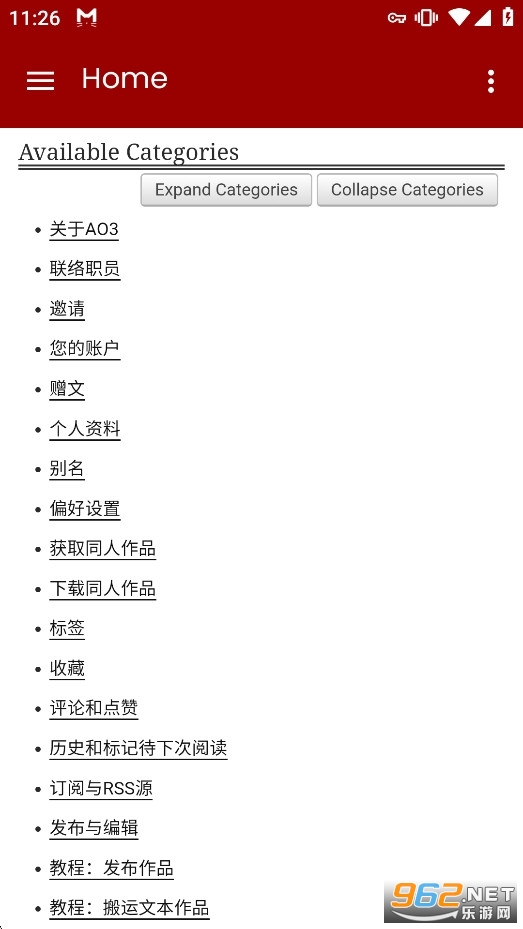Open 偏好设置 category

(x=85, y=509)
